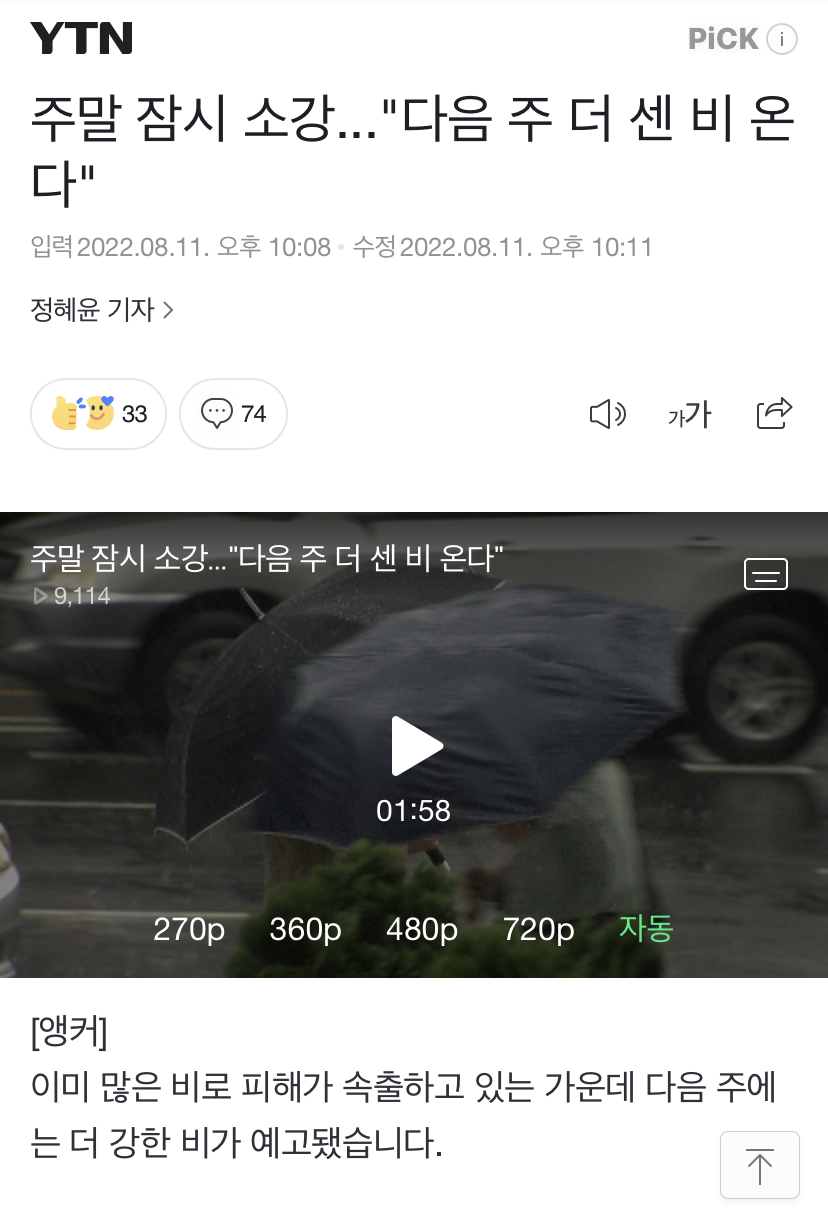This screenshot has height=1214, width=828.
Task: Choose 자동 video quality
Action: click(x=646, y=928)
